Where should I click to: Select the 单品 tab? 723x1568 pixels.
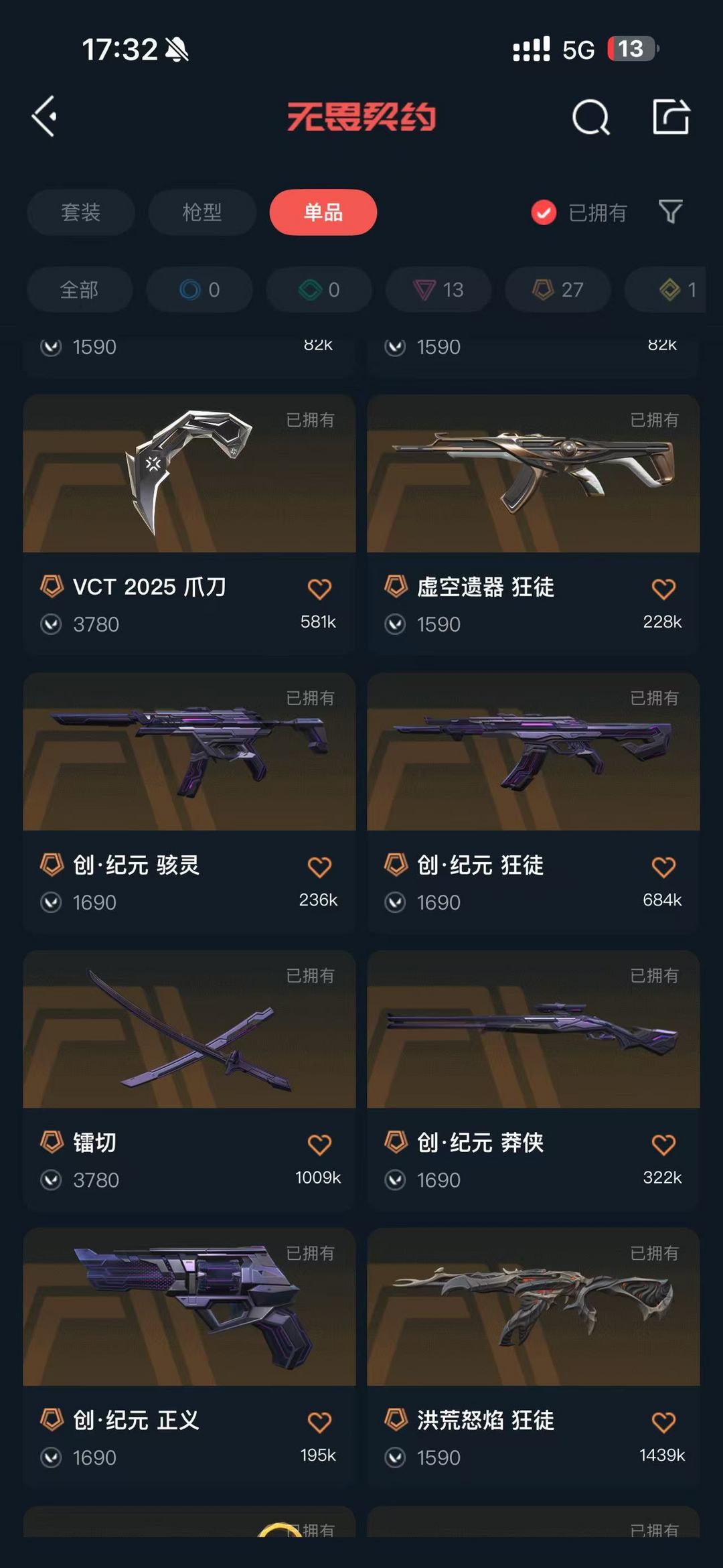point(323,212)
